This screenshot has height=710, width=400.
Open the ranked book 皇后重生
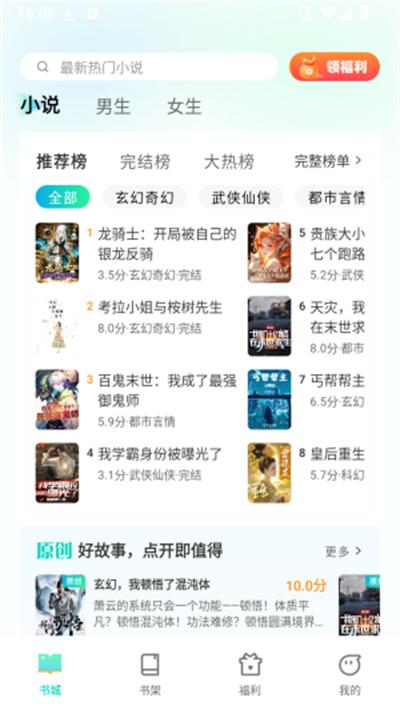pyautogui.click(x=306, y=473)
